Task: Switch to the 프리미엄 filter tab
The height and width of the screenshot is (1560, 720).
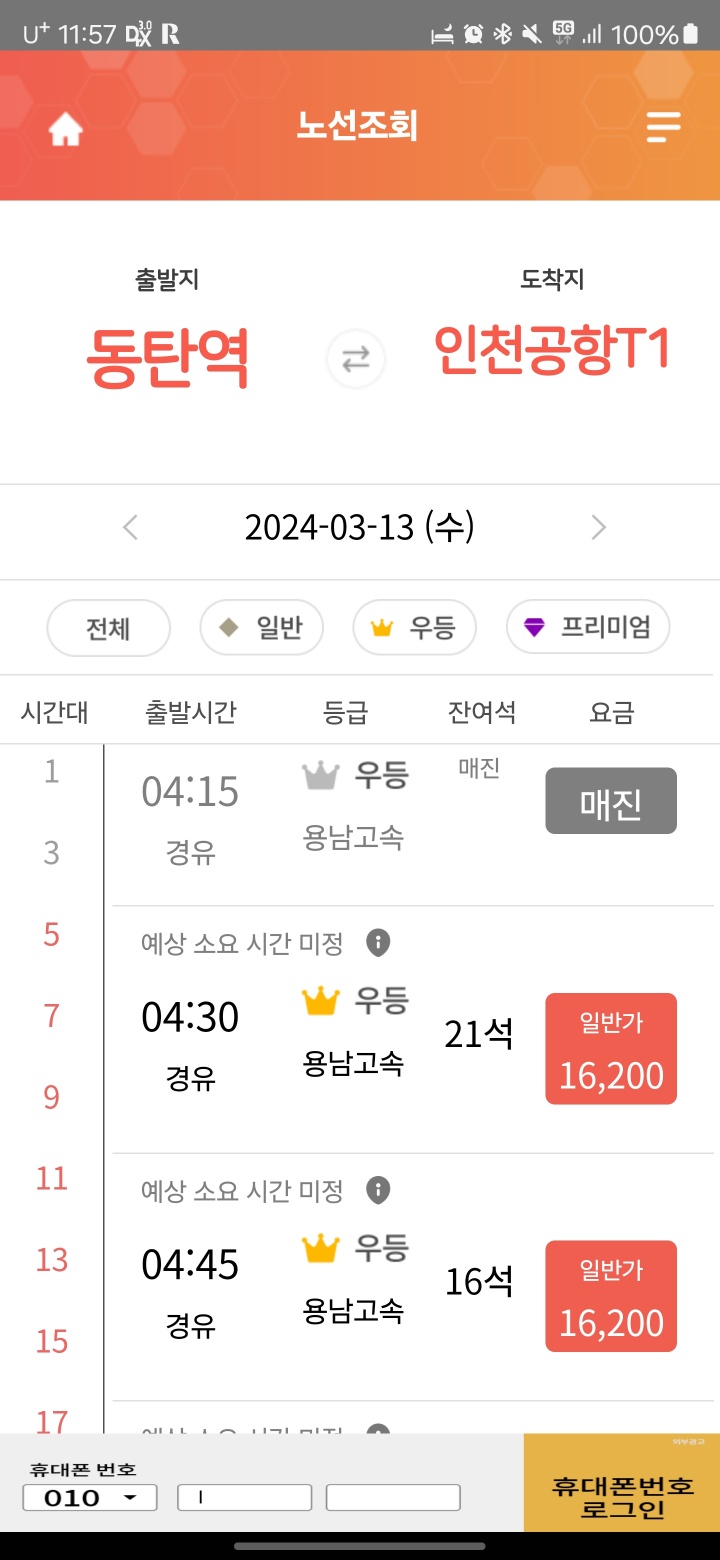Action: click(x=587, y=627)
